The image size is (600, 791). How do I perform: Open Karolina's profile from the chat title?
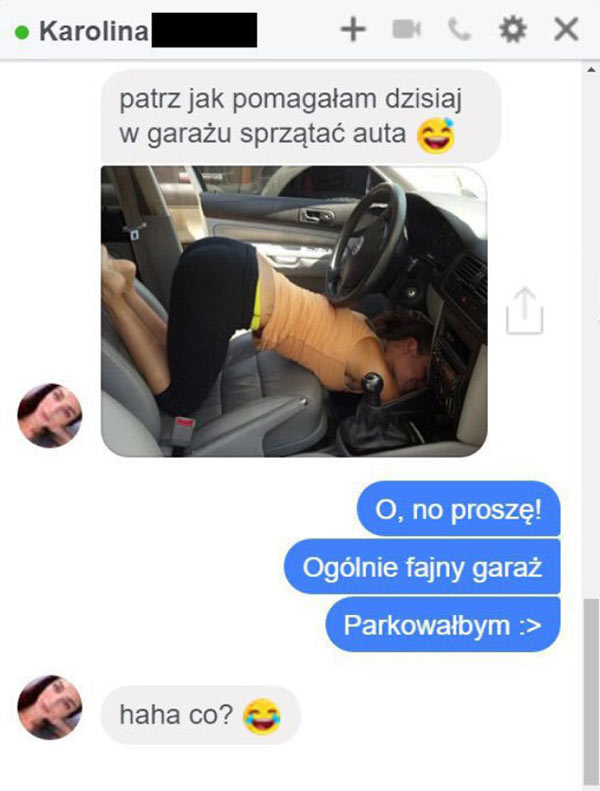pyautogui.click(x=93, y=31)
